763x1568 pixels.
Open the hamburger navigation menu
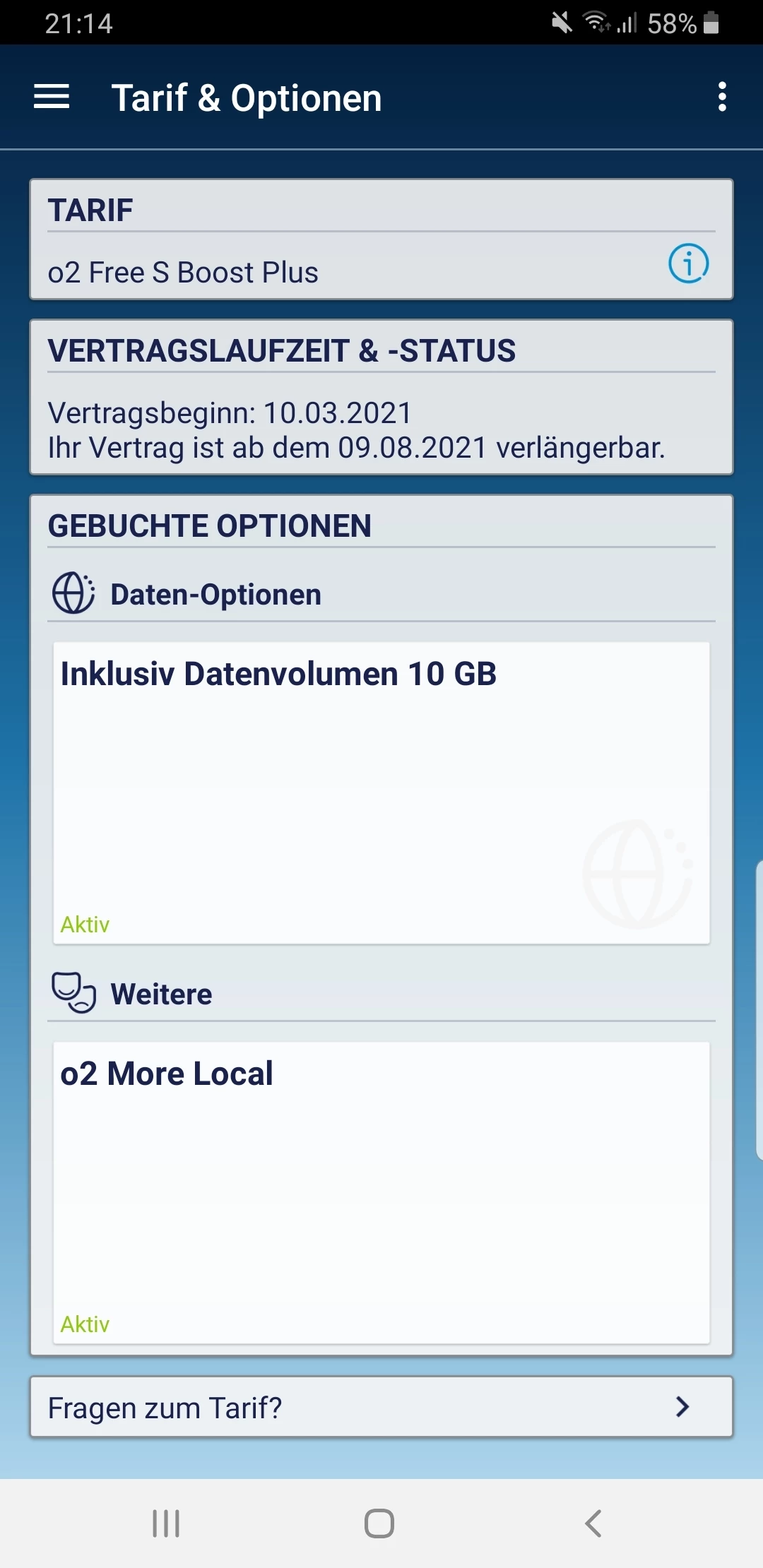[52, 97]
